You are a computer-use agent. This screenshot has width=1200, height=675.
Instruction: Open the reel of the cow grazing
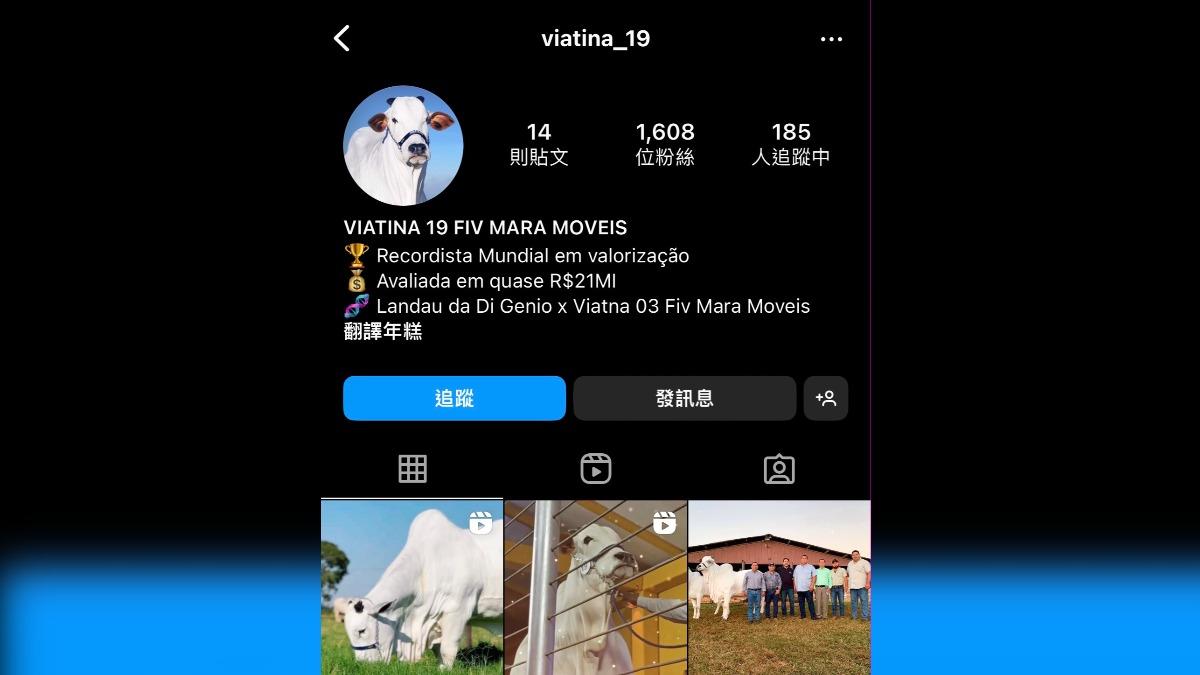pos(412,588)
